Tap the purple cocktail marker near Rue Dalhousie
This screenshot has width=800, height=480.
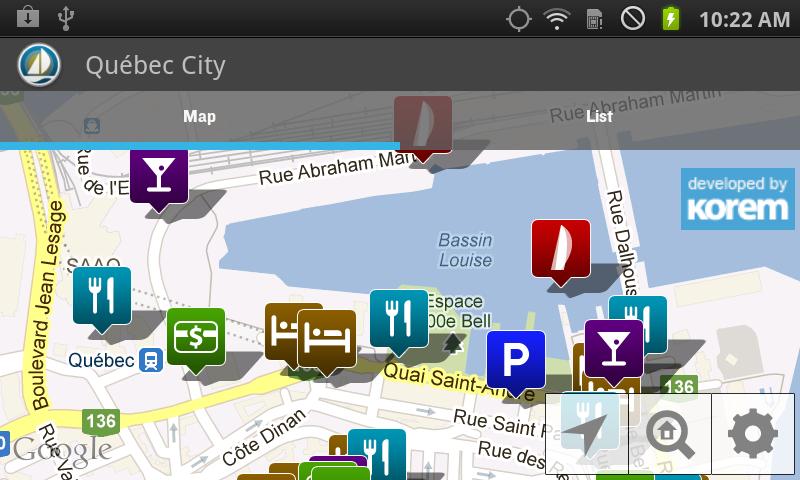[613, 347]
